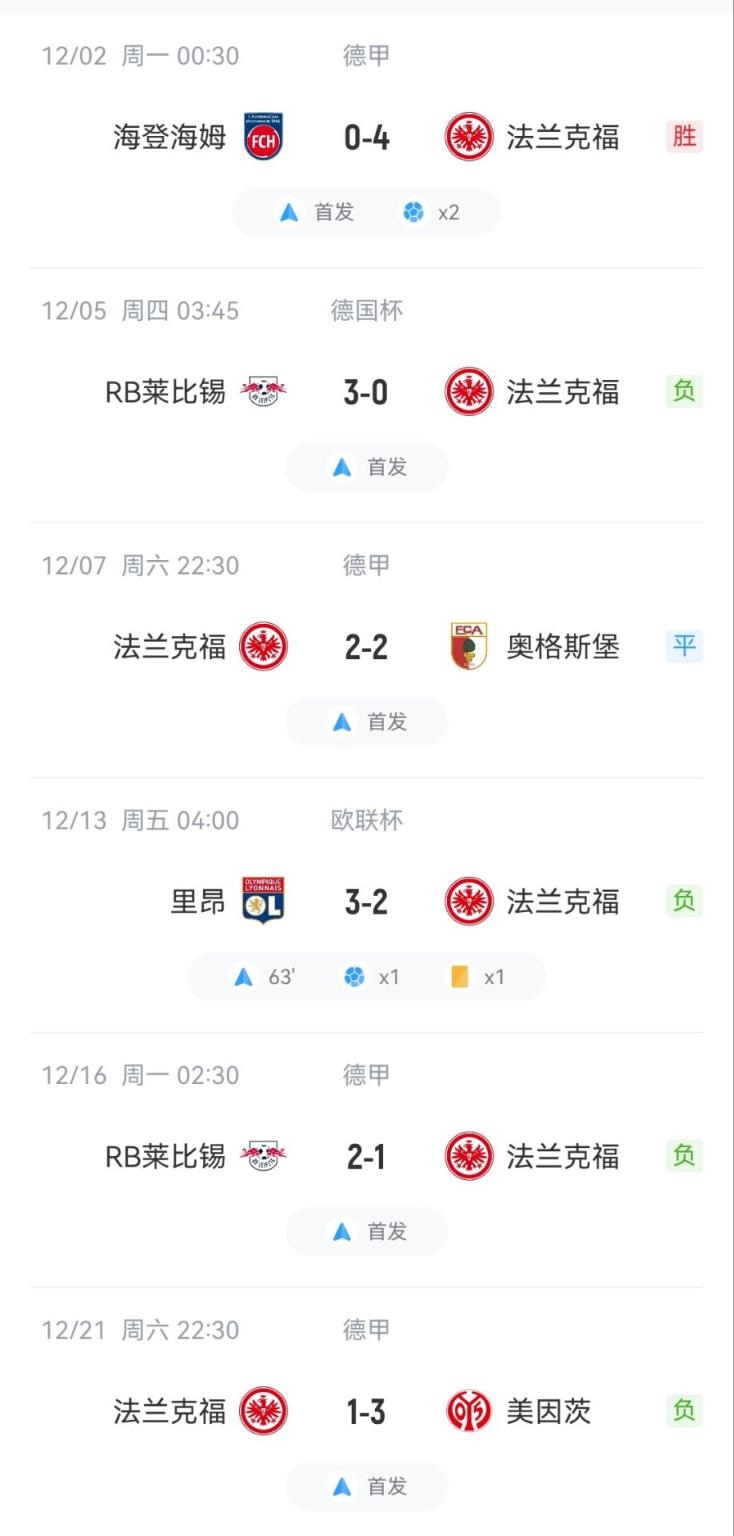Viewport: 734px width, 1536px height.
Task: Open the Europa League match against Lyon
Action: pyautogui.click(x=367, y=905)
